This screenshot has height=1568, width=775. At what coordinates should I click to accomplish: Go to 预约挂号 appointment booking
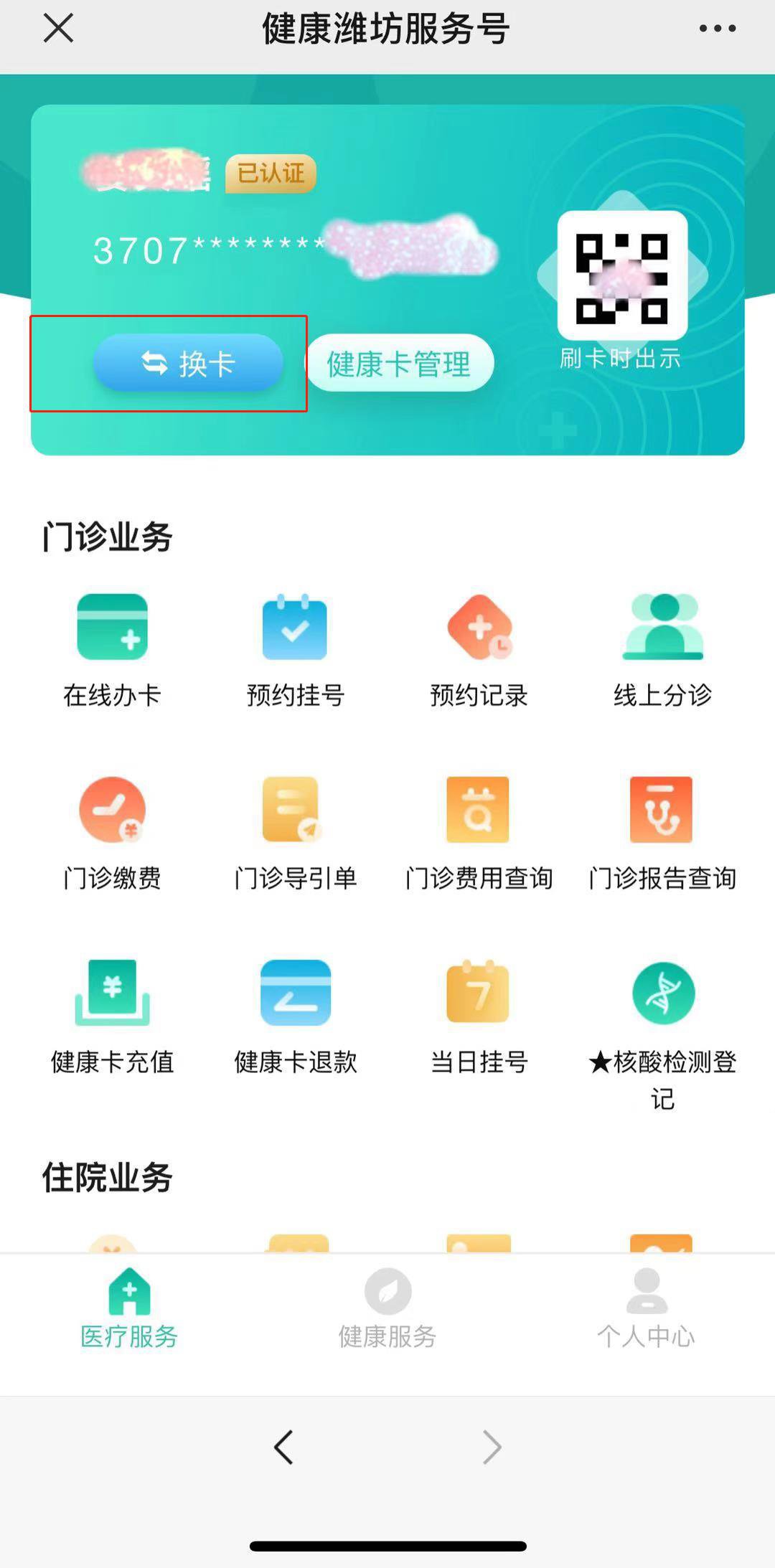(295, 649)
